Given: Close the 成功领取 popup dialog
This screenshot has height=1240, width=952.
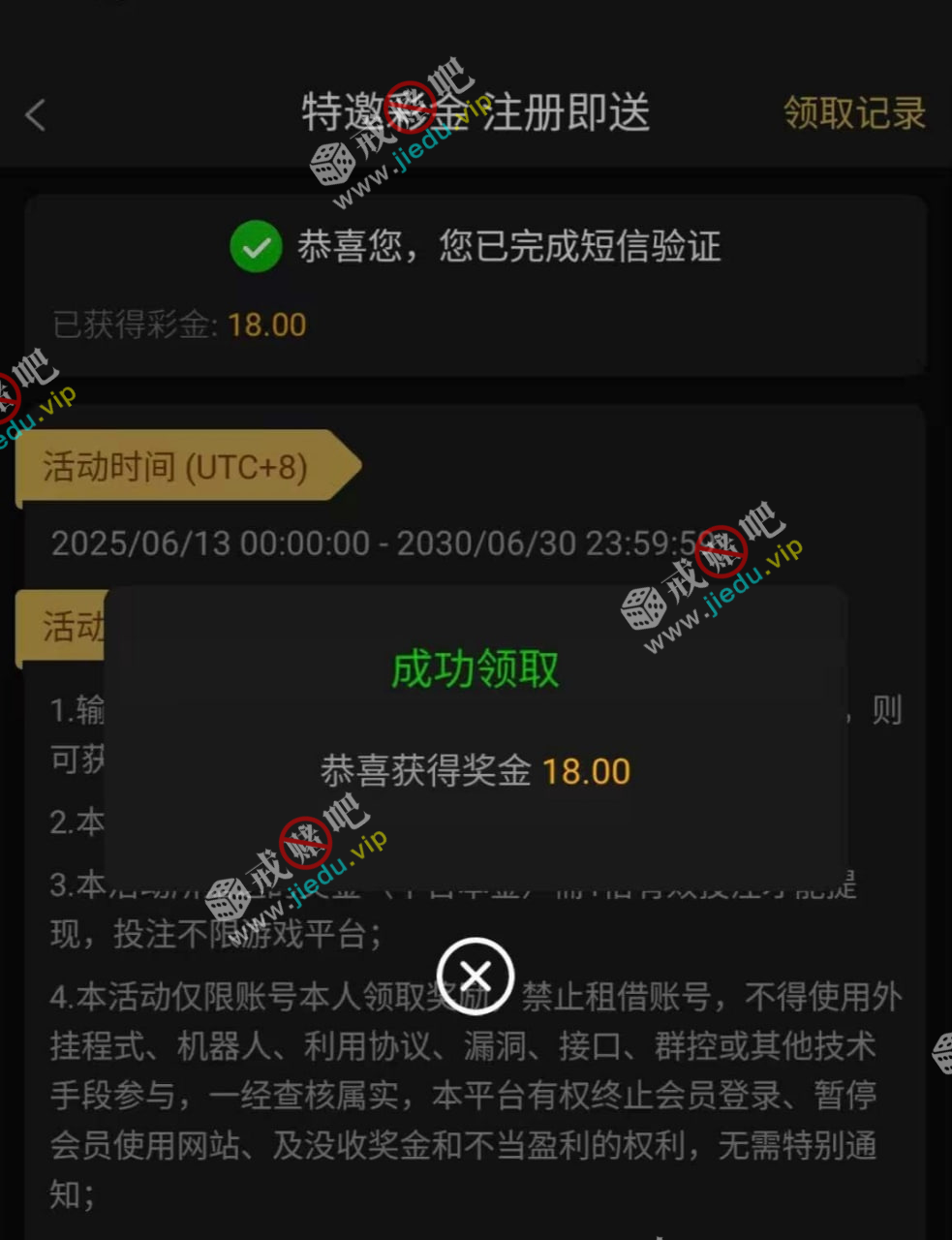Looking at the screenshot, I should [475, 976].
